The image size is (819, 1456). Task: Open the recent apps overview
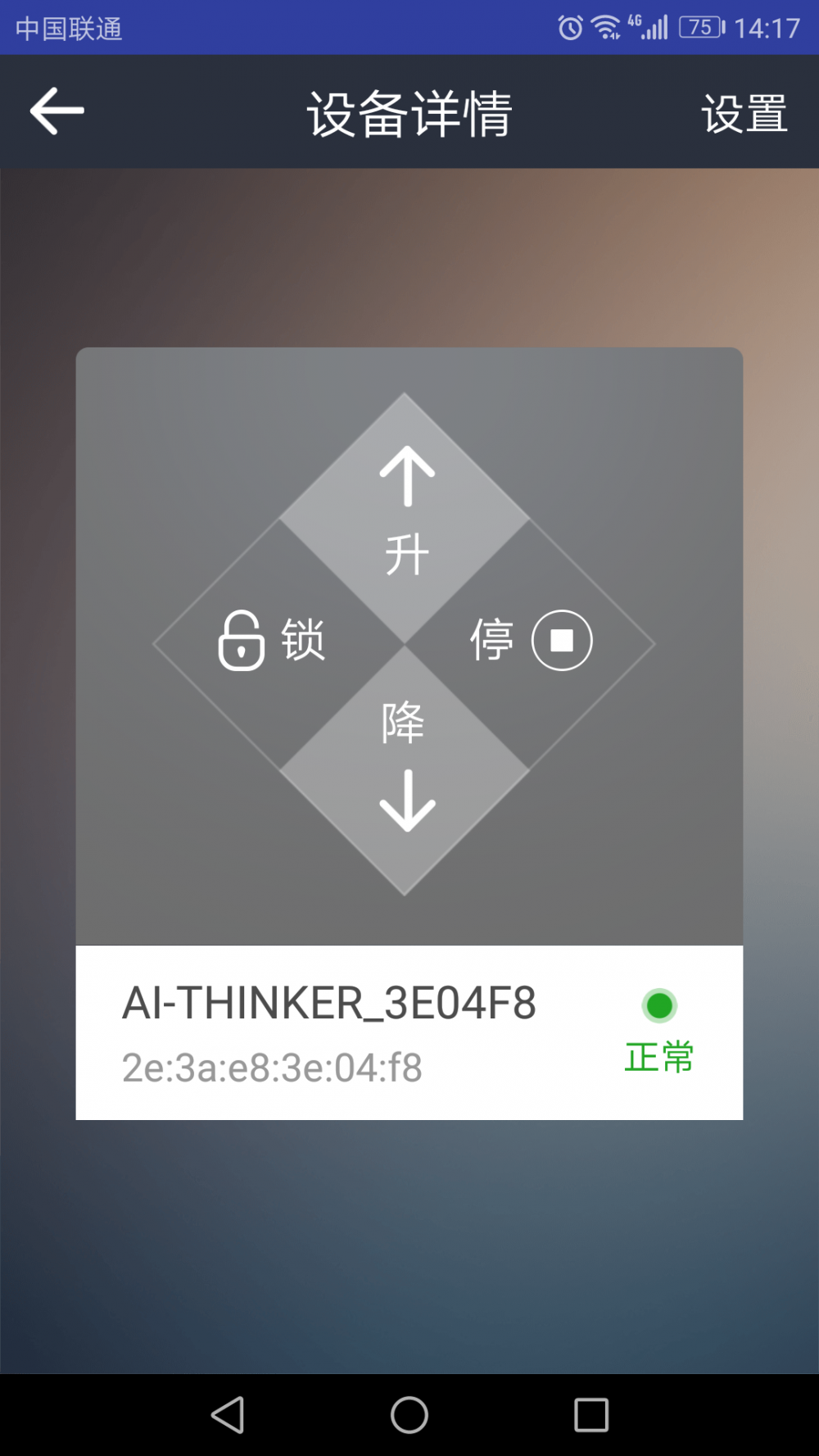591,1415
